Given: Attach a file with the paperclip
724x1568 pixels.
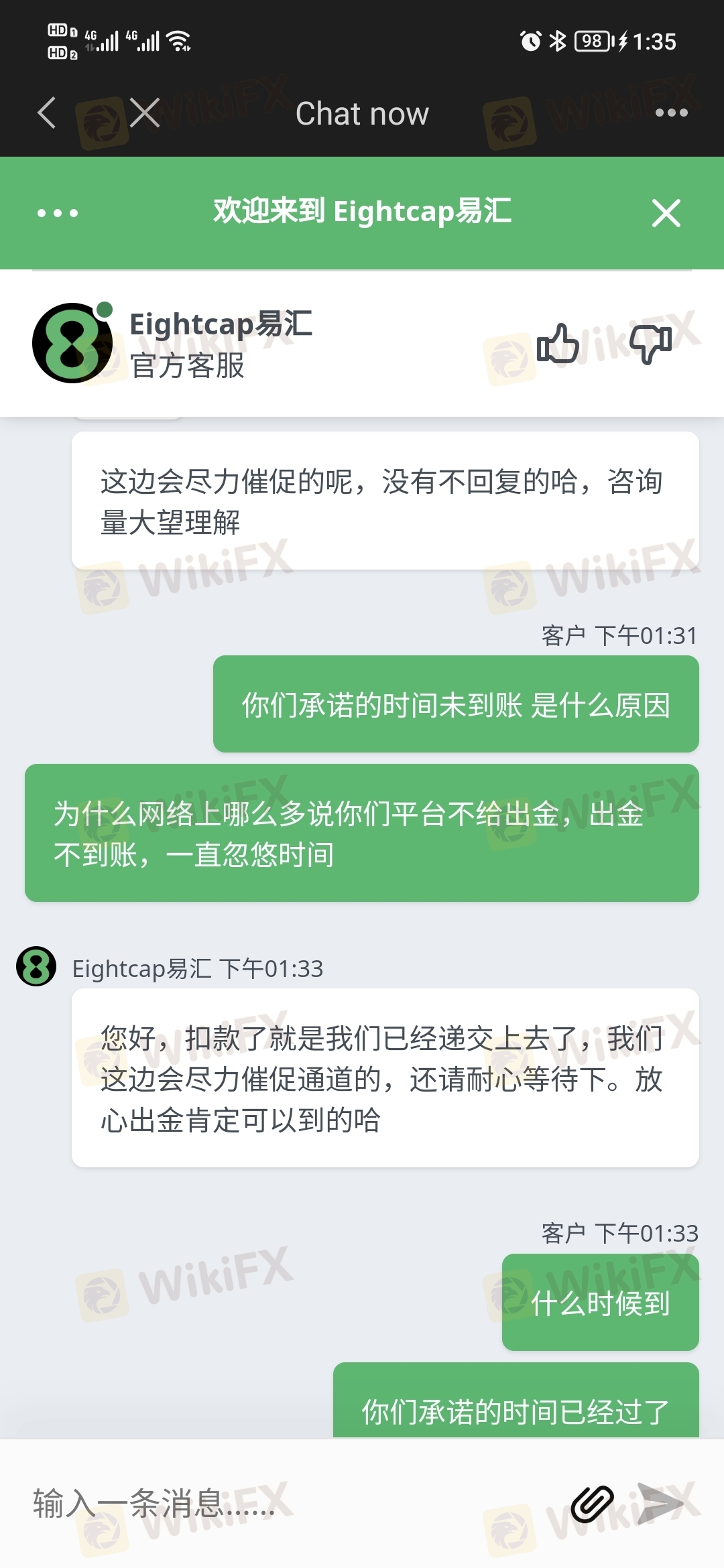Looking at the screenshot, I should point(592,1503).
